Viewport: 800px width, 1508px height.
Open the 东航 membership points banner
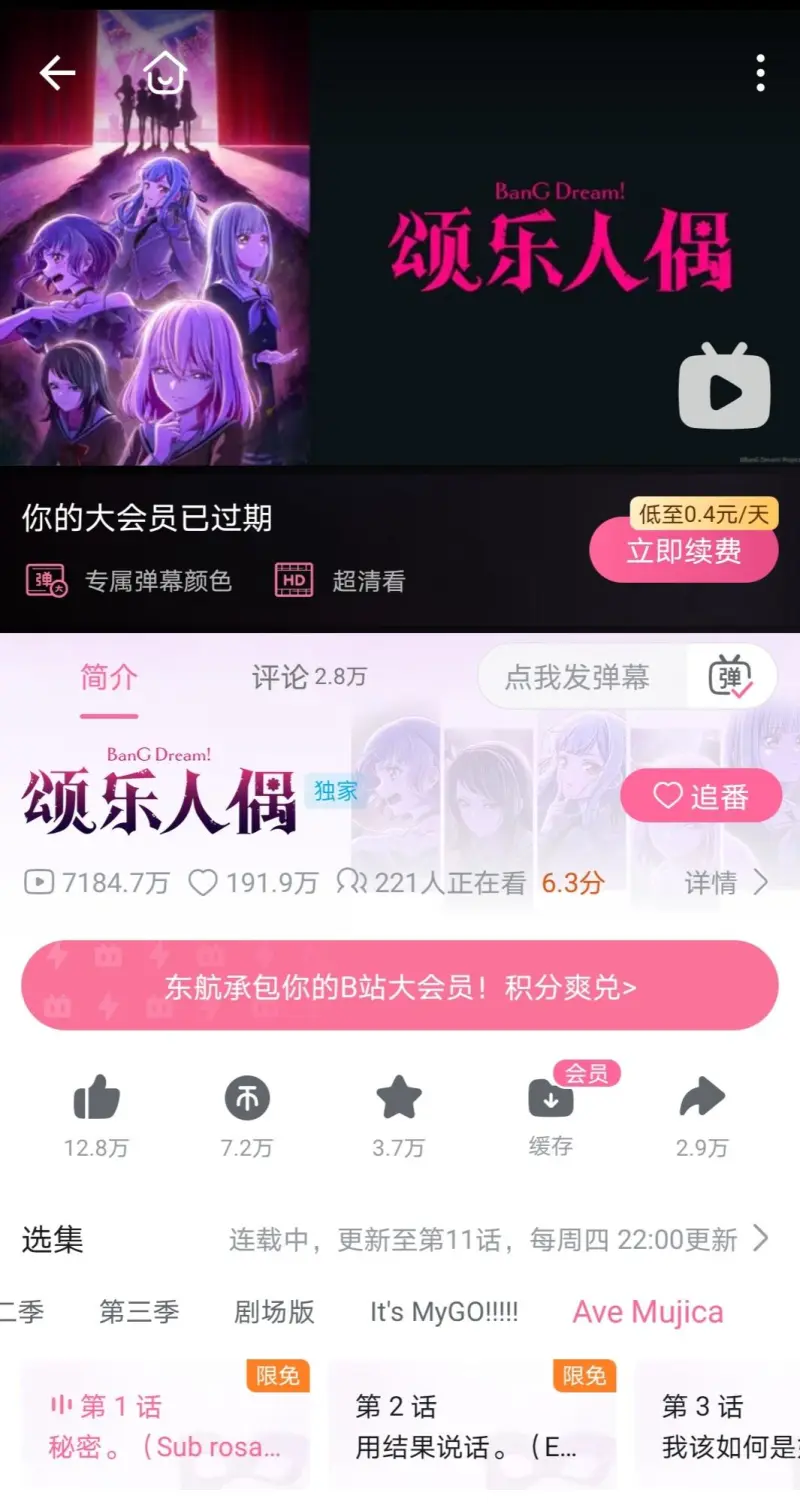pyautogui.click(x=399, y=987)
